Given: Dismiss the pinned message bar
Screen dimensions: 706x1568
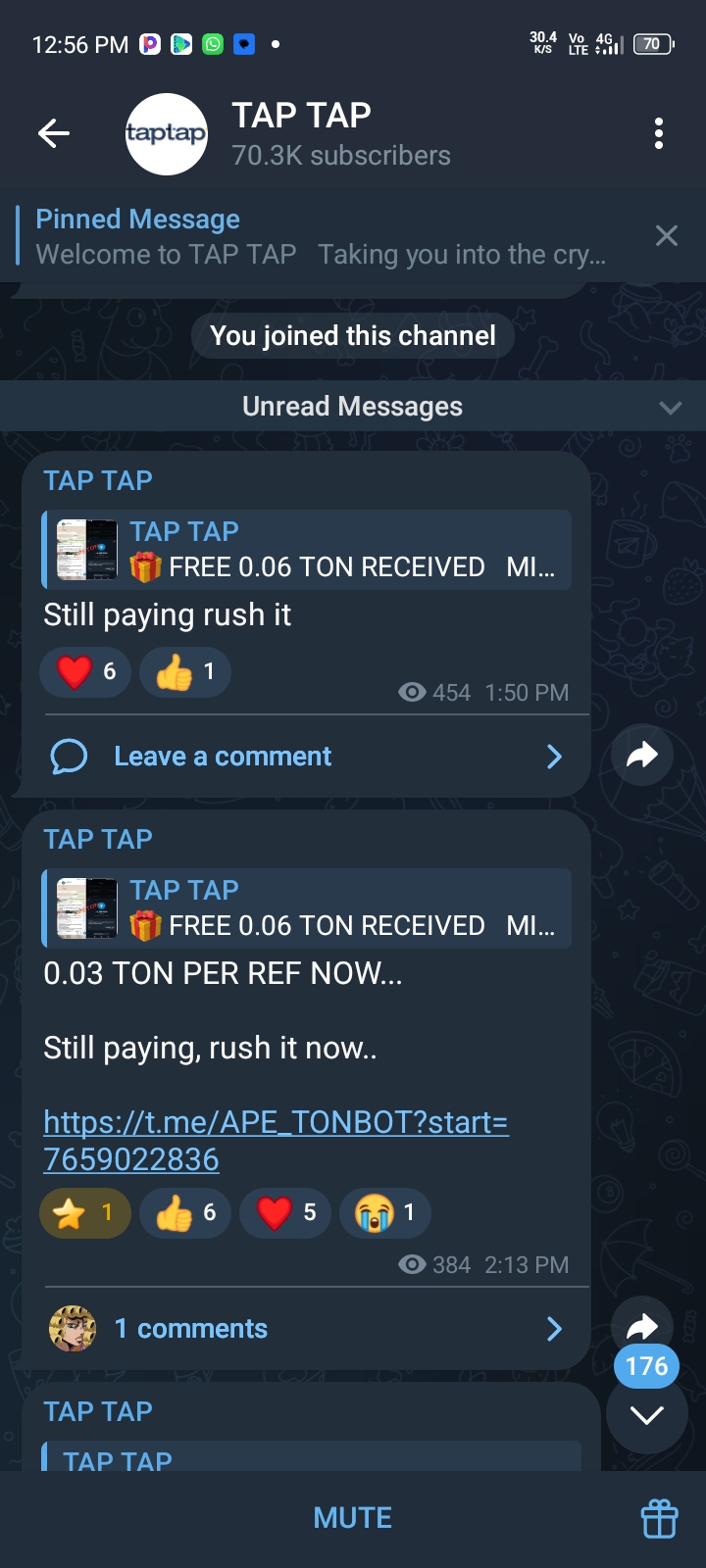Looking at the screenshot, I should click(667, 235).
